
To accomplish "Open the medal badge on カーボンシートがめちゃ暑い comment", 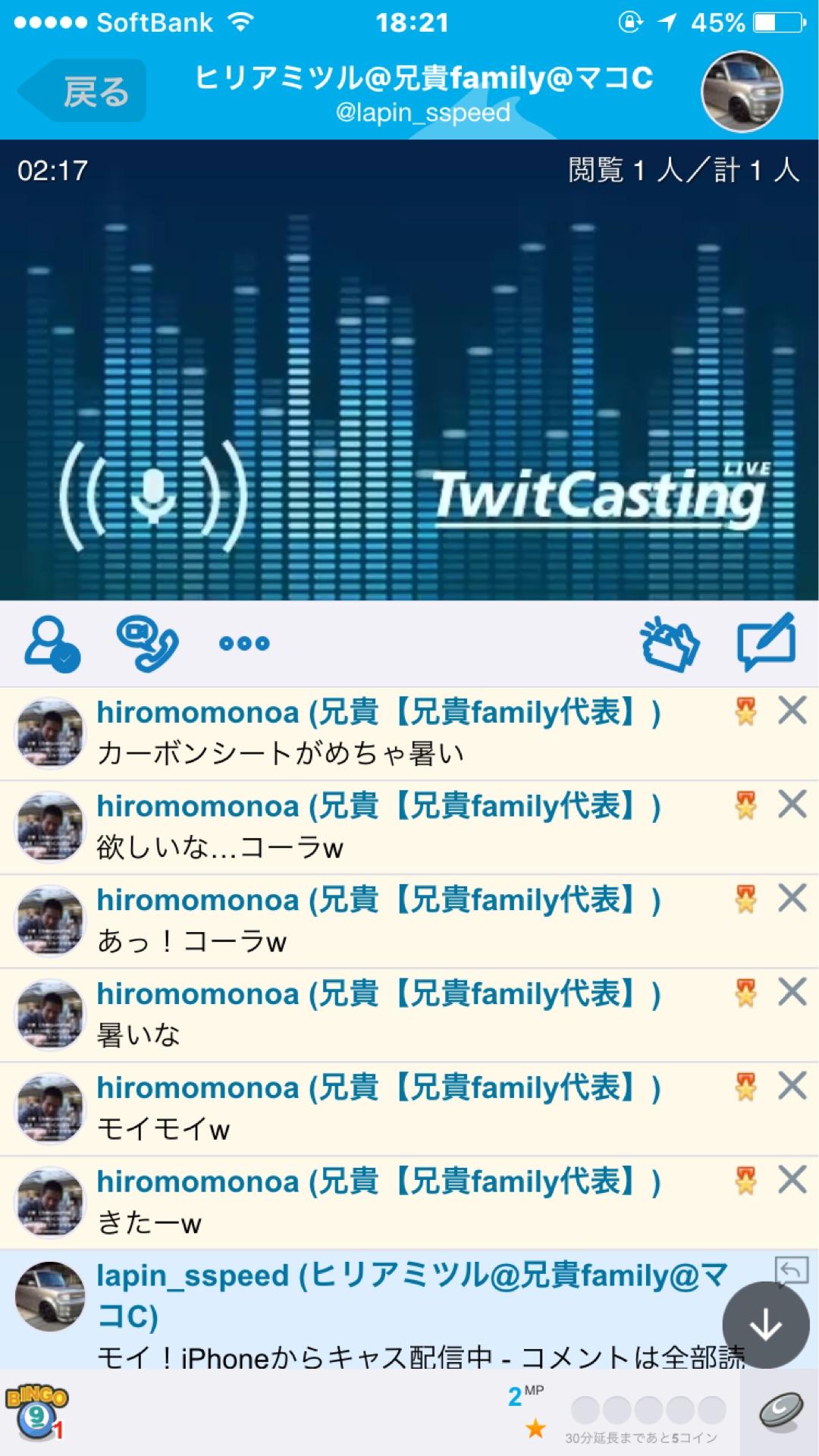I will click(746, 711).
